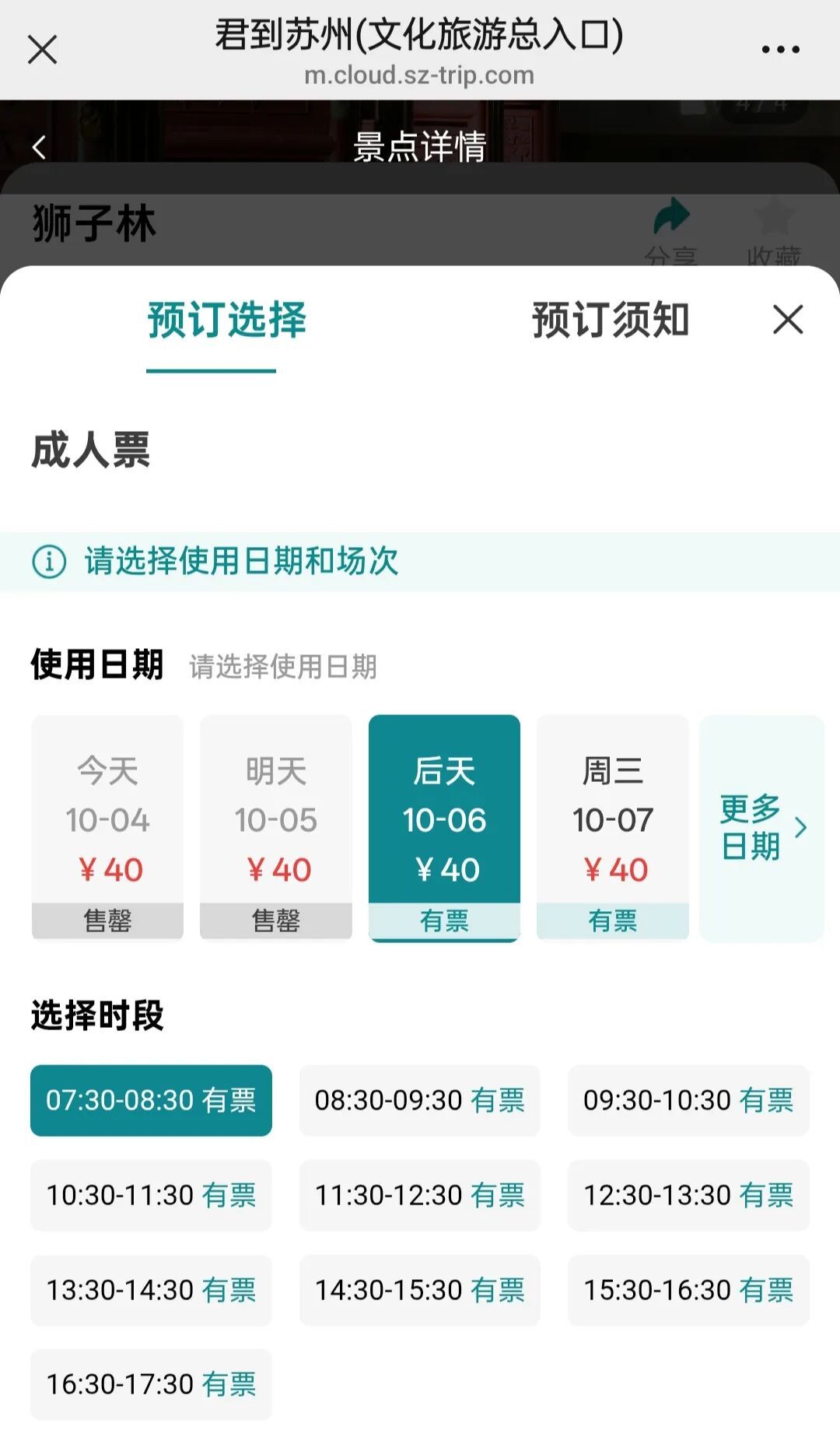The height and width of the screenshot is (1441, 840).
Task: Select the 14:30-15:30 time slot
Action: 420,1290
